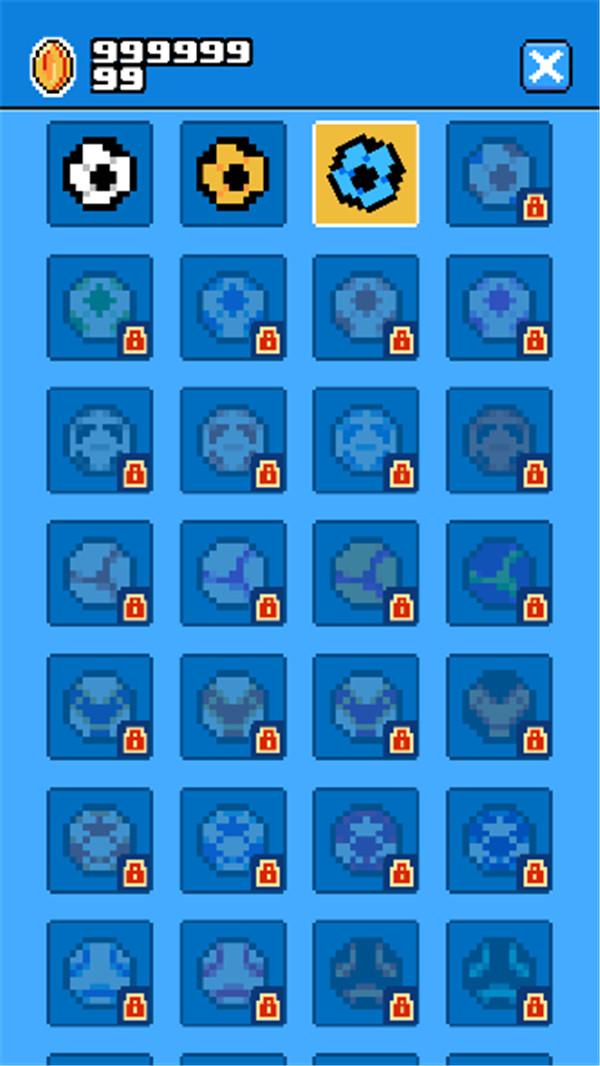Close the ball selection screen
The image size is (600, 1066).
click(x=546, y=66)
